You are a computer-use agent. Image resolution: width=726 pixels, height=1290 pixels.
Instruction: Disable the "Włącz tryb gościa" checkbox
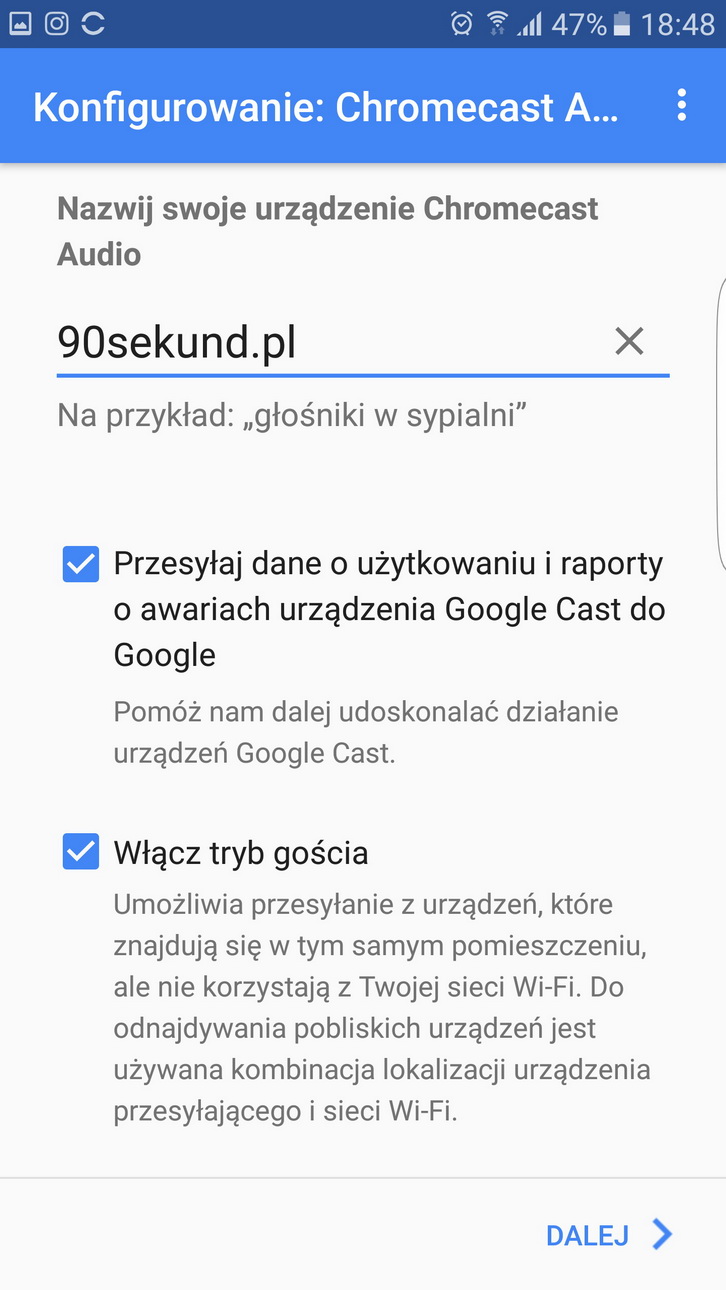coord(81,852)
